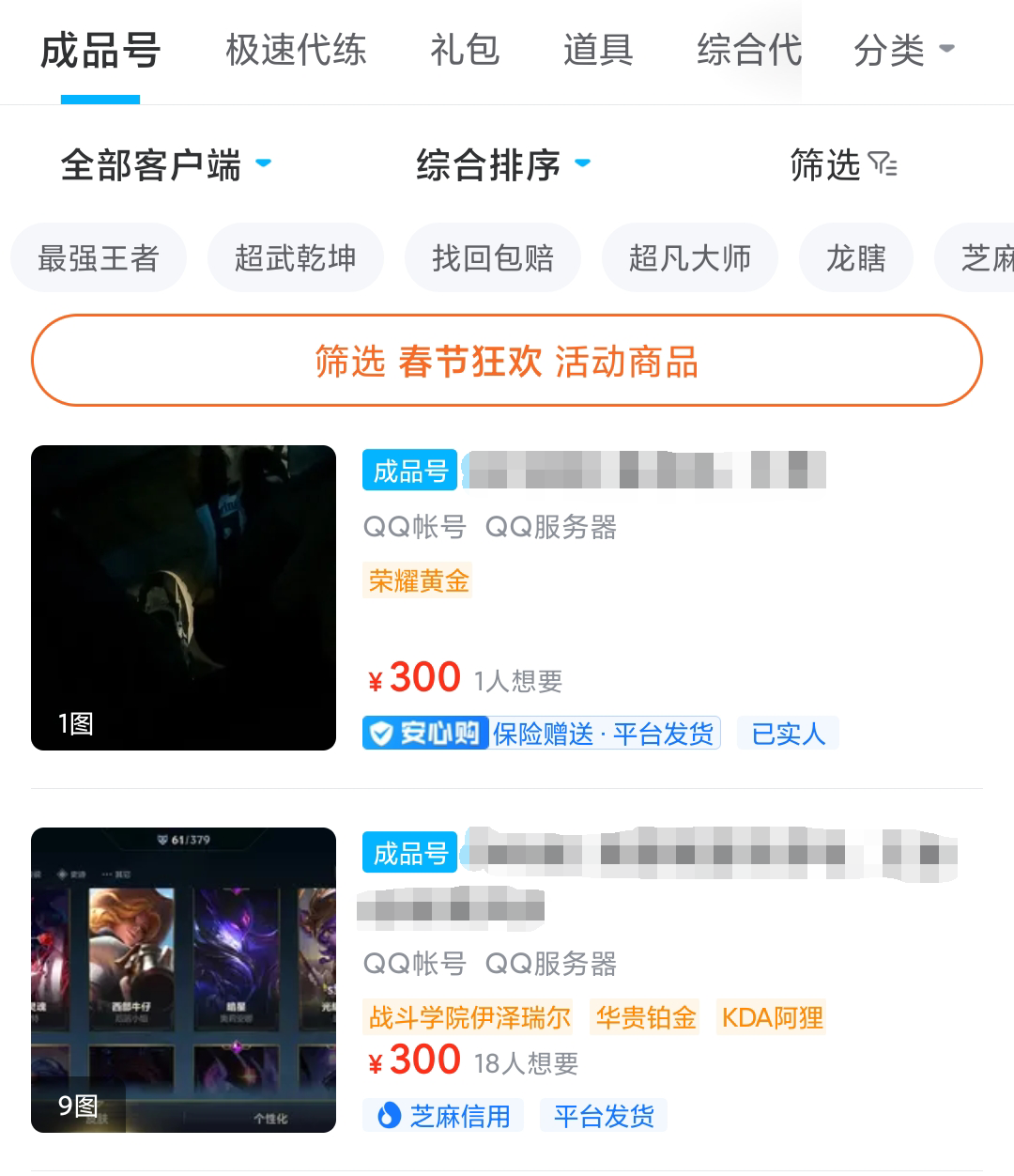
Task: Select the 综合代 tab
Action: (748, 51)
